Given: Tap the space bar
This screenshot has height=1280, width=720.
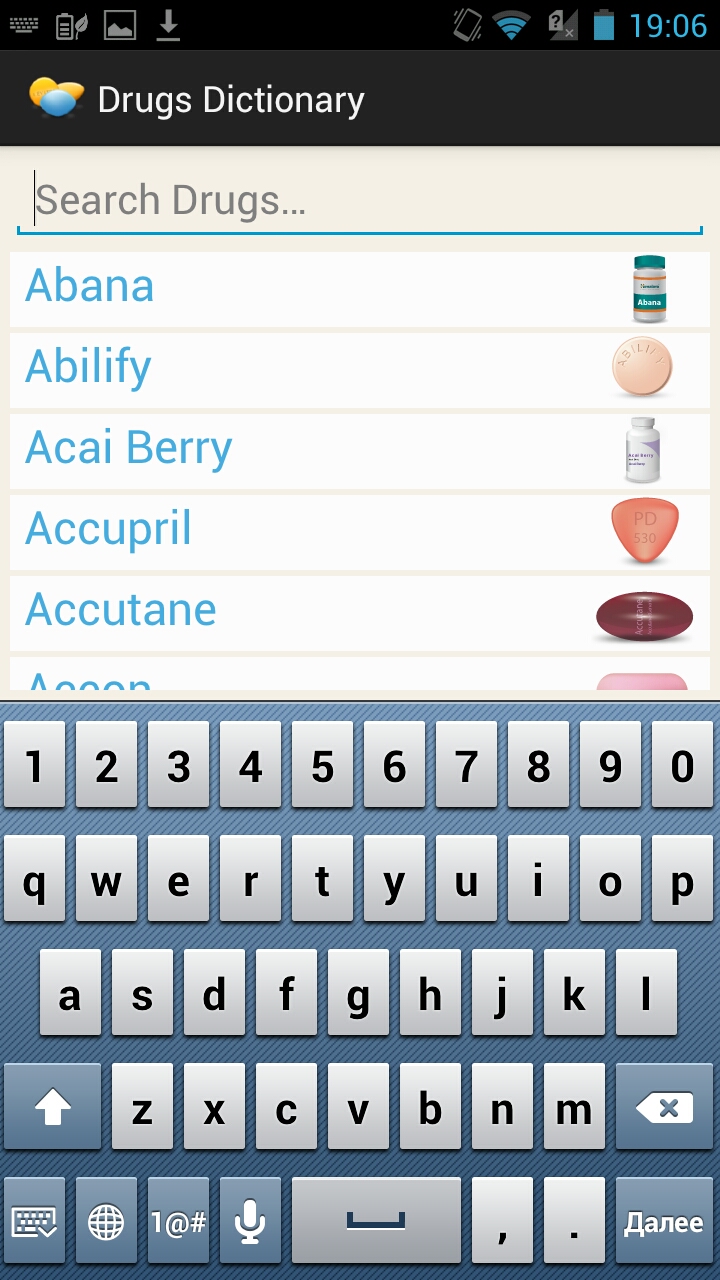Looking at the screenshot, I should pos(375,1221).
